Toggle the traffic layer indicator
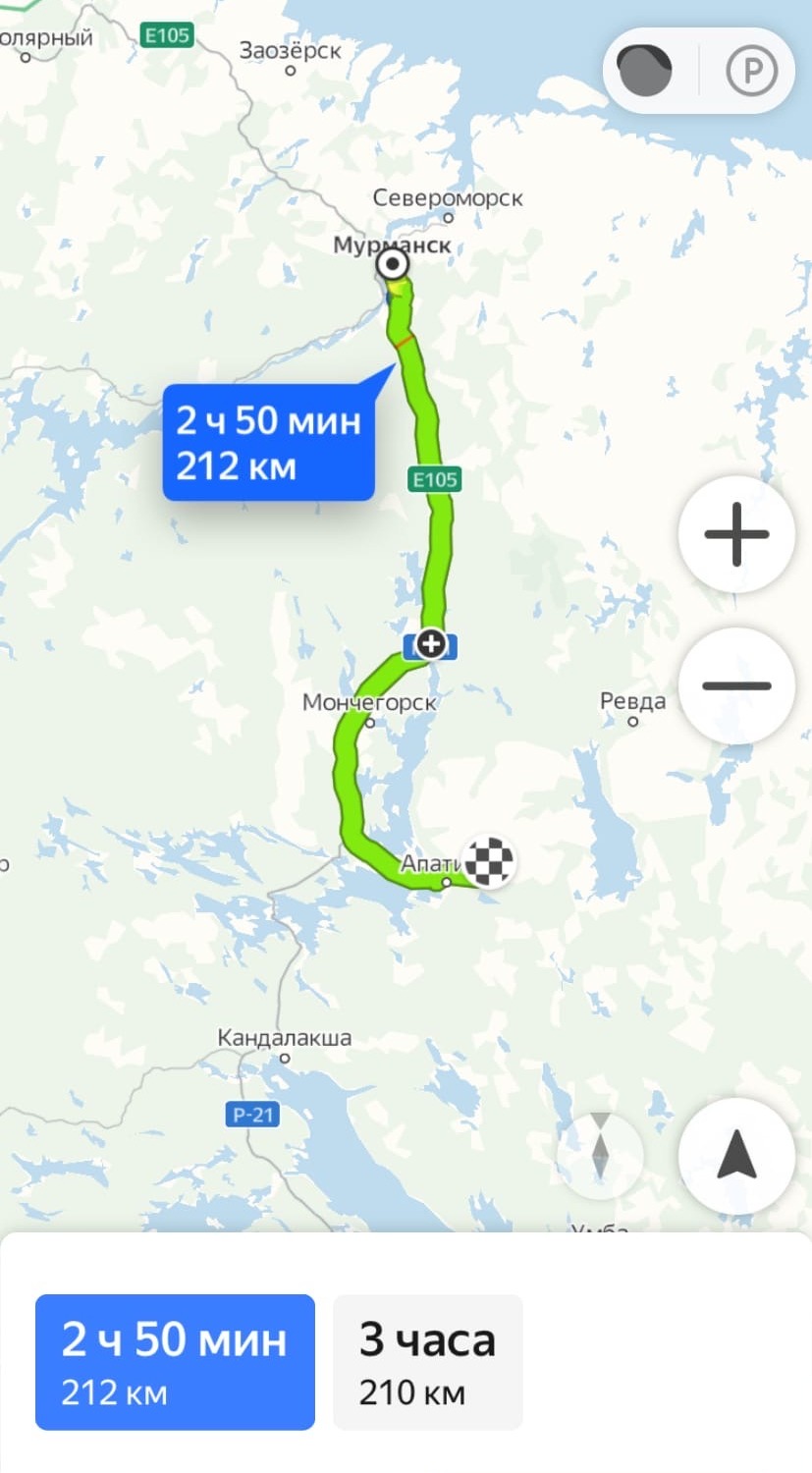This screenshot has width=812, height=1473. pos(644,71)
